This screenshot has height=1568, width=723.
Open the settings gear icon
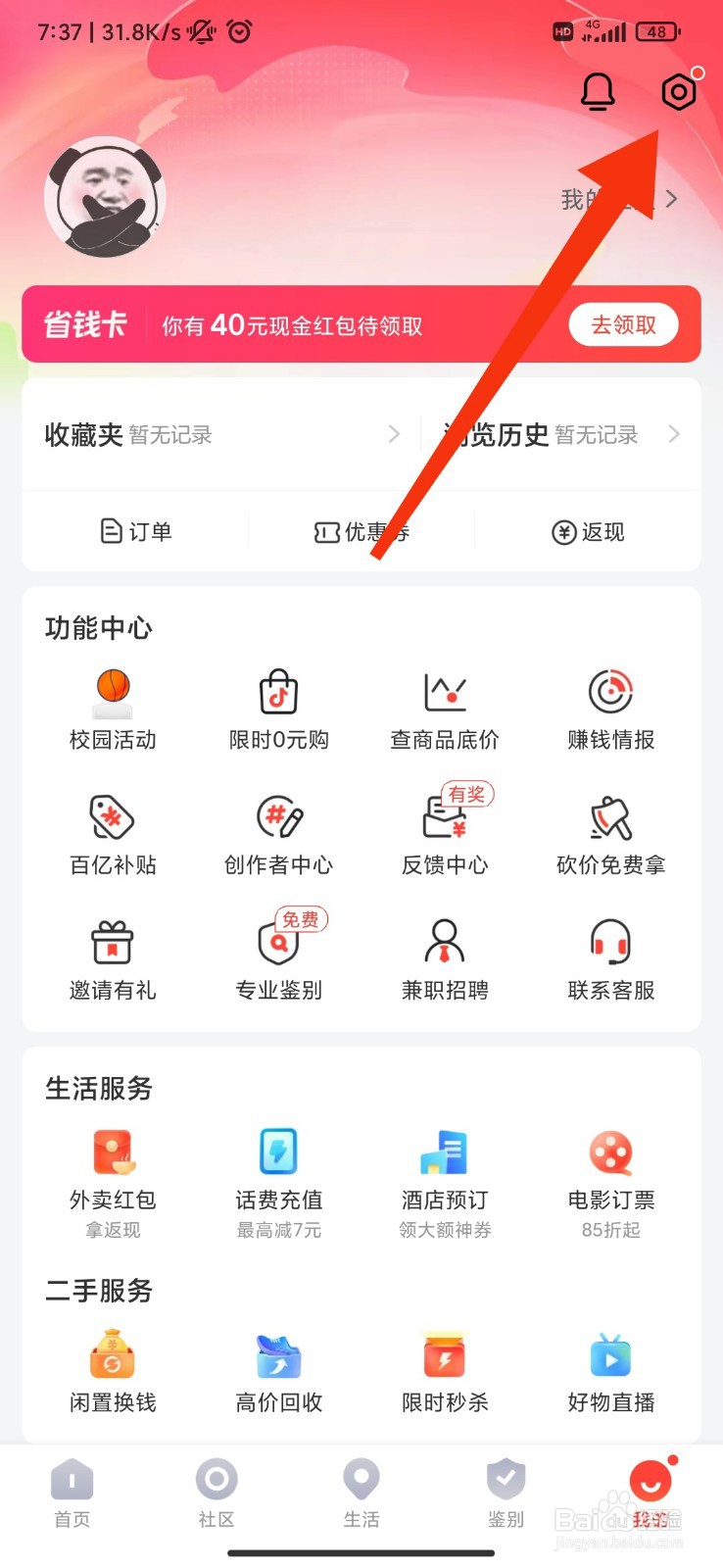click(x=679, y=91)
